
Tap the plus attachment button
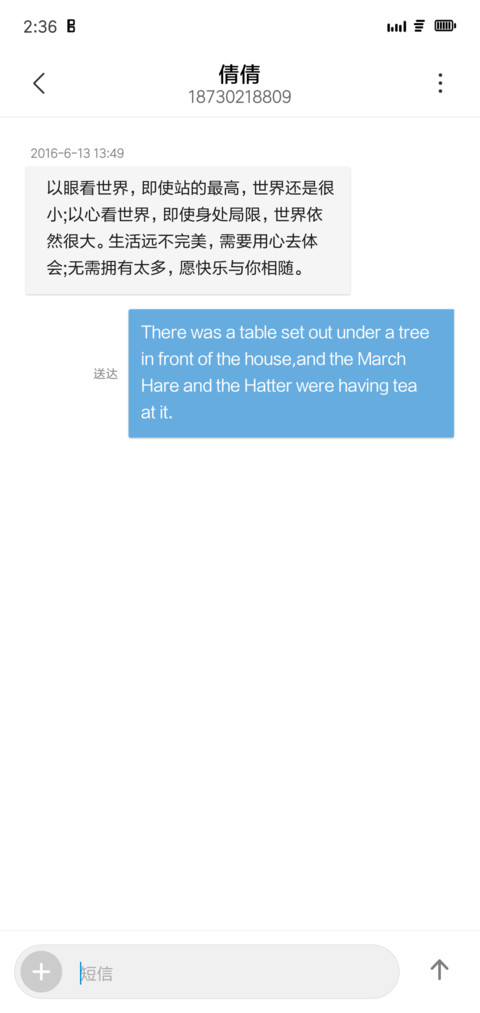tap(41, 972)
